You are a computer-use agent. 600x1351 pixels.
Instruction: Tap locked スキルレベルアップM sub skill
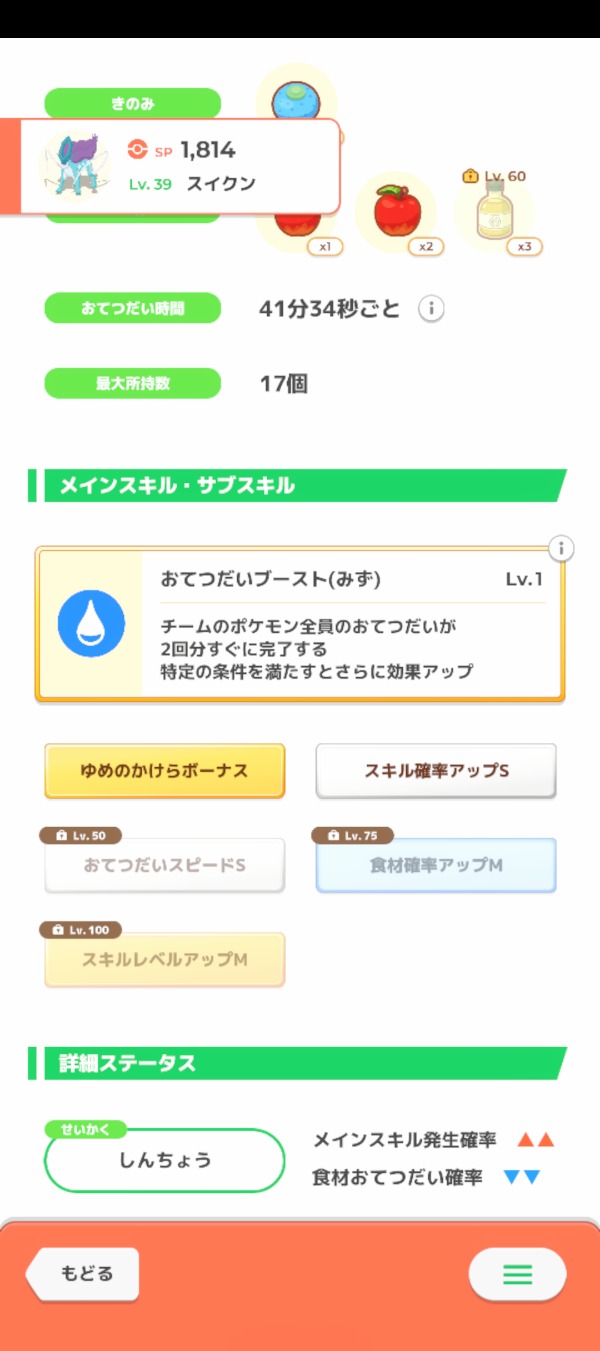tap(165, 960)
